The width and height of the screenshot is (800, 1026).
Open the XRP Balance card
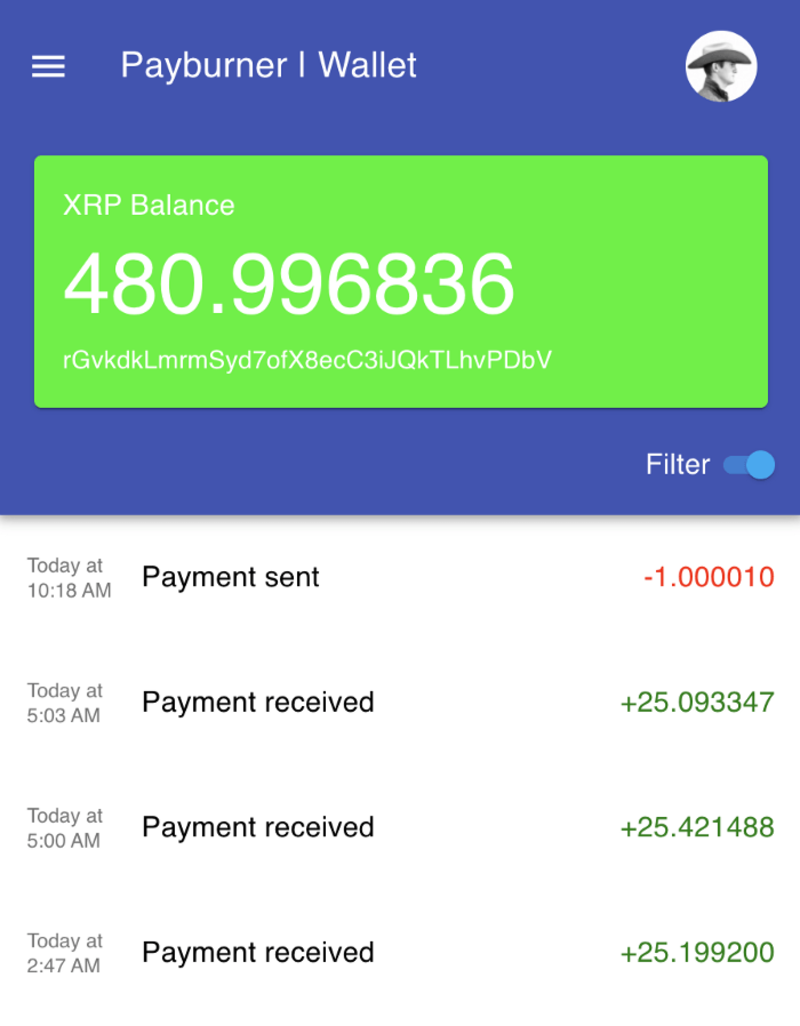pyautogui.click(x=400, y=281)
